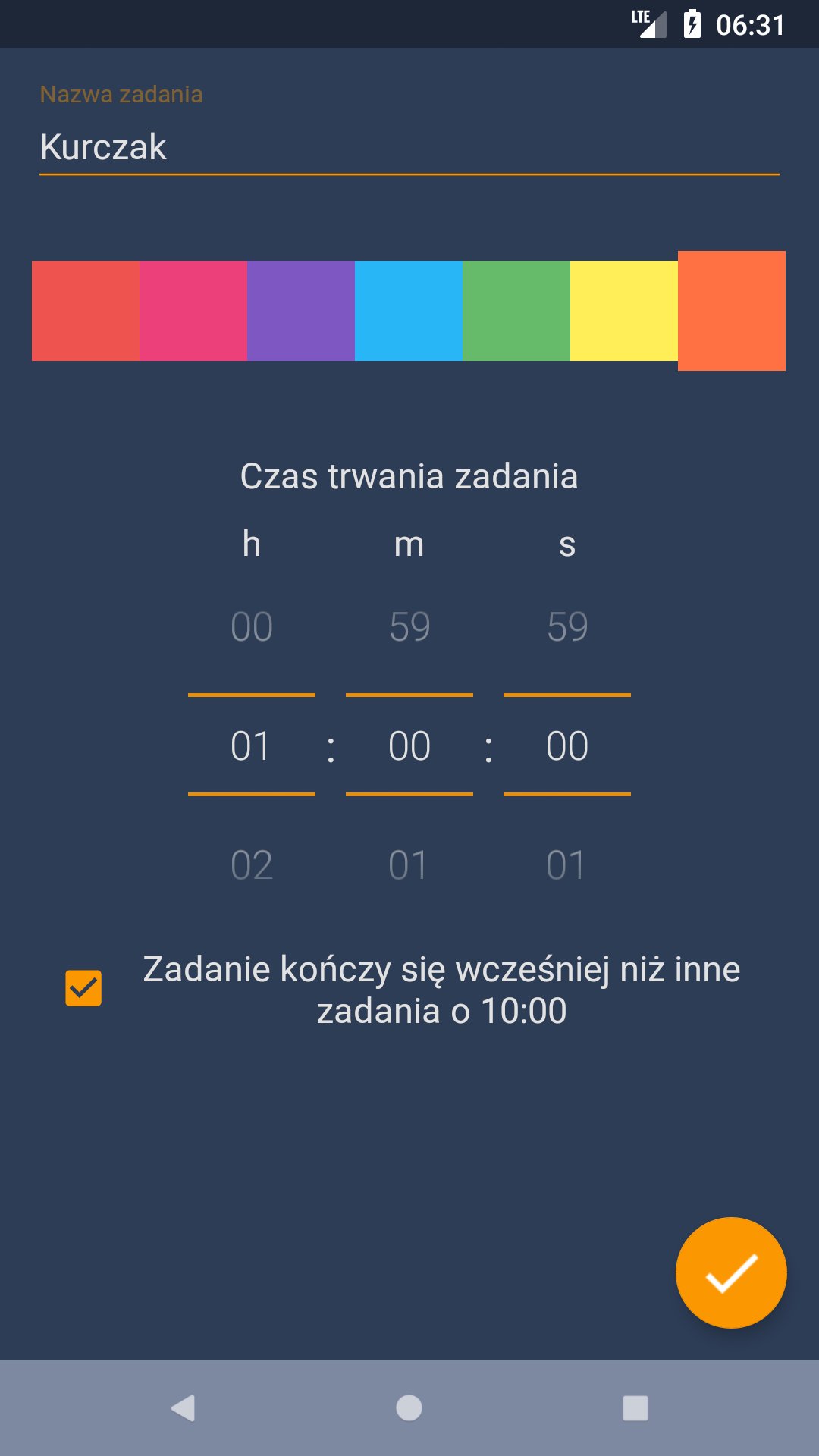Select the green color swatch
Image resolution: width=819 pixels, height=1456 pixels.
click(x=516, y=310)
